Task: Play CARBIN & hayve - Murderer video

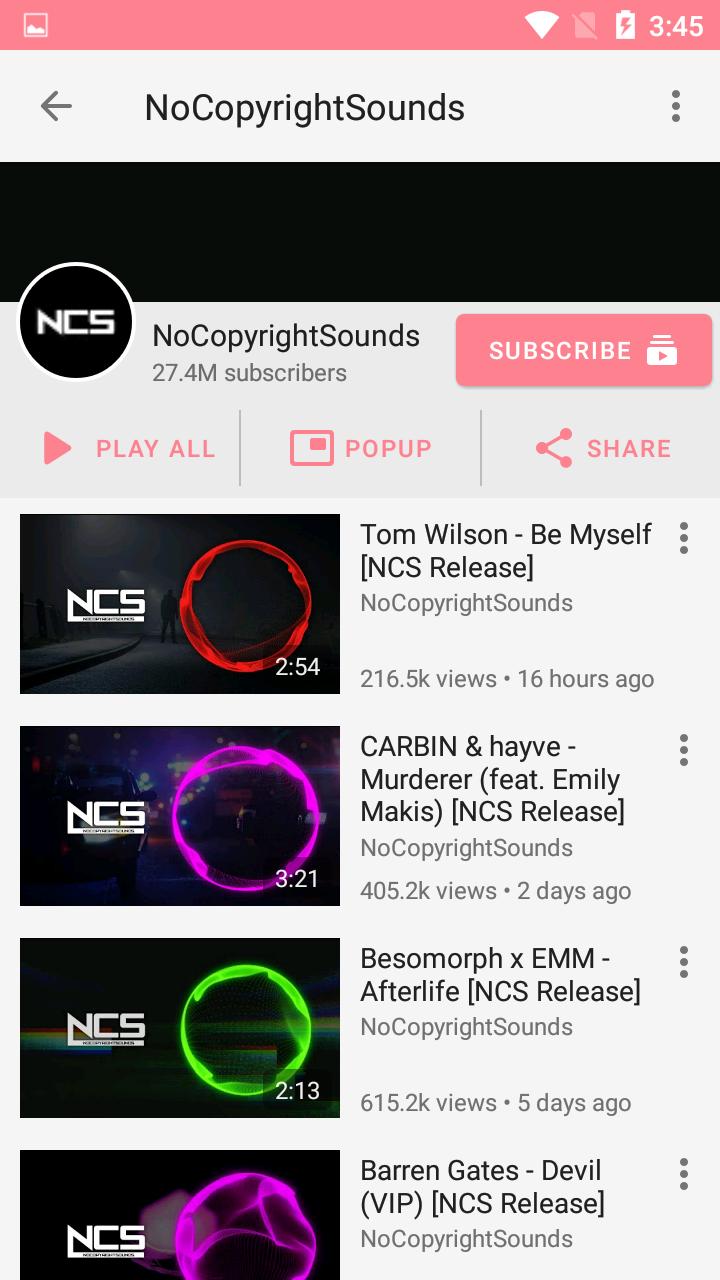Action: tap(180, 816)
